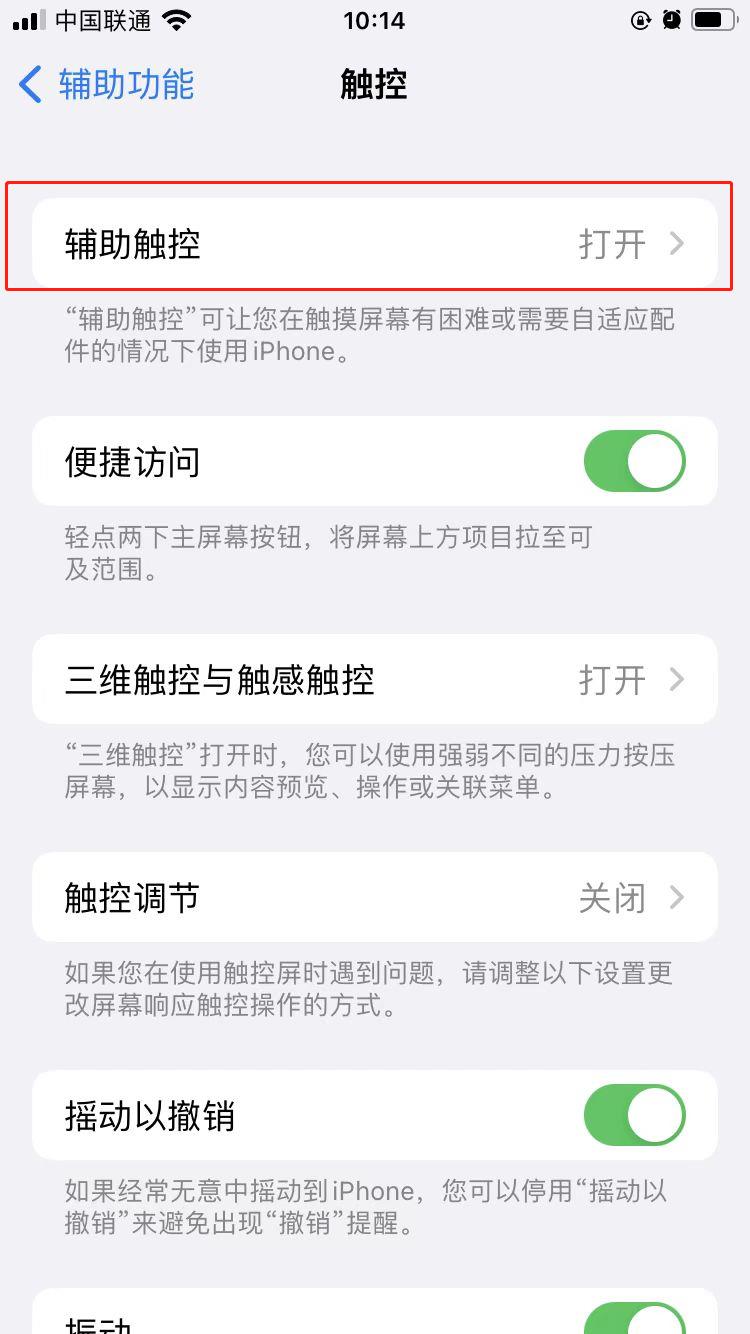The image size is (750, 1334).
Task: Click the orientation lock icon in the status bar
Action: point(641,20)
